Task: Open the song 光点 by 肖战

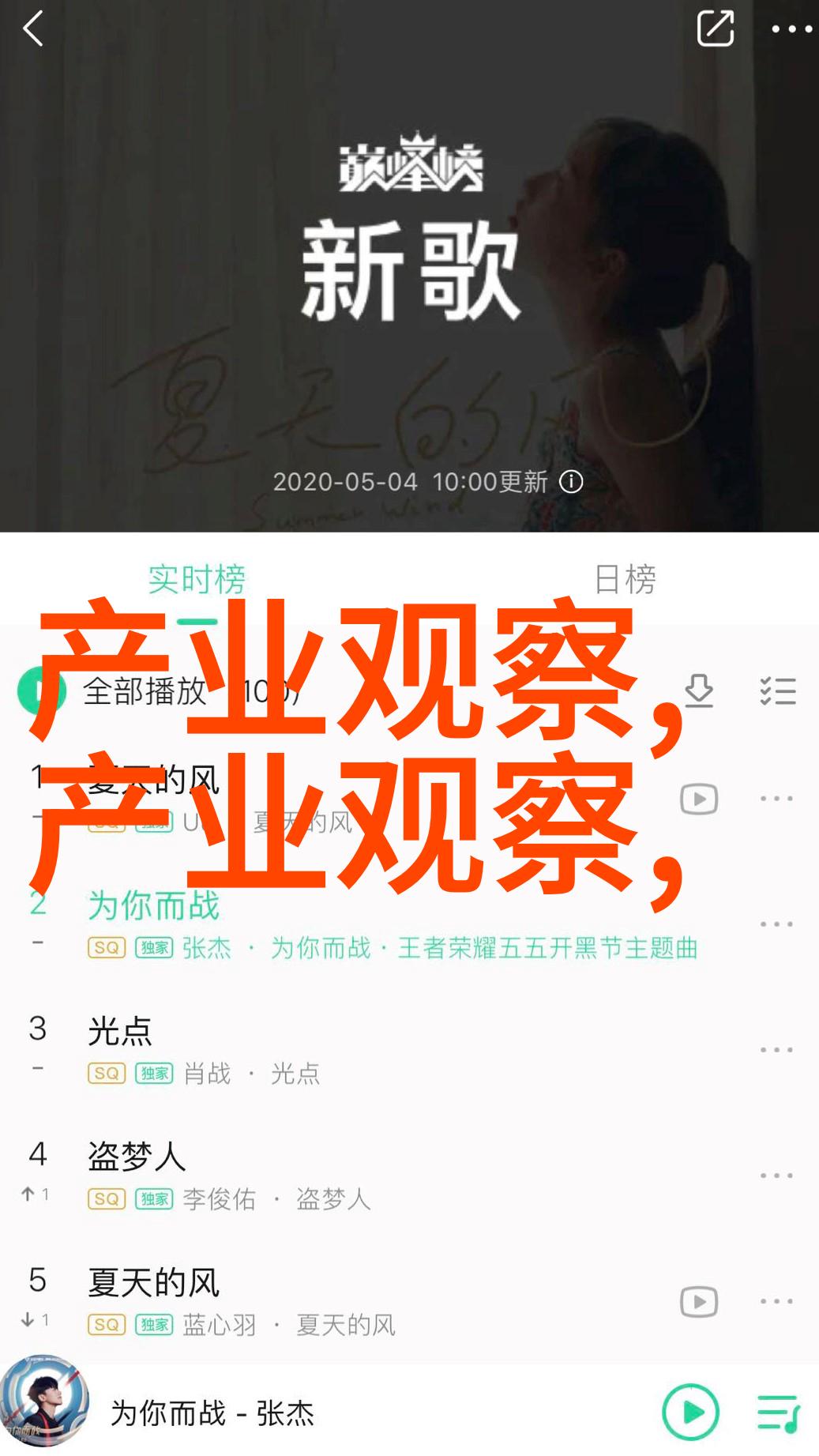Action: click(x=316, y=1050)
